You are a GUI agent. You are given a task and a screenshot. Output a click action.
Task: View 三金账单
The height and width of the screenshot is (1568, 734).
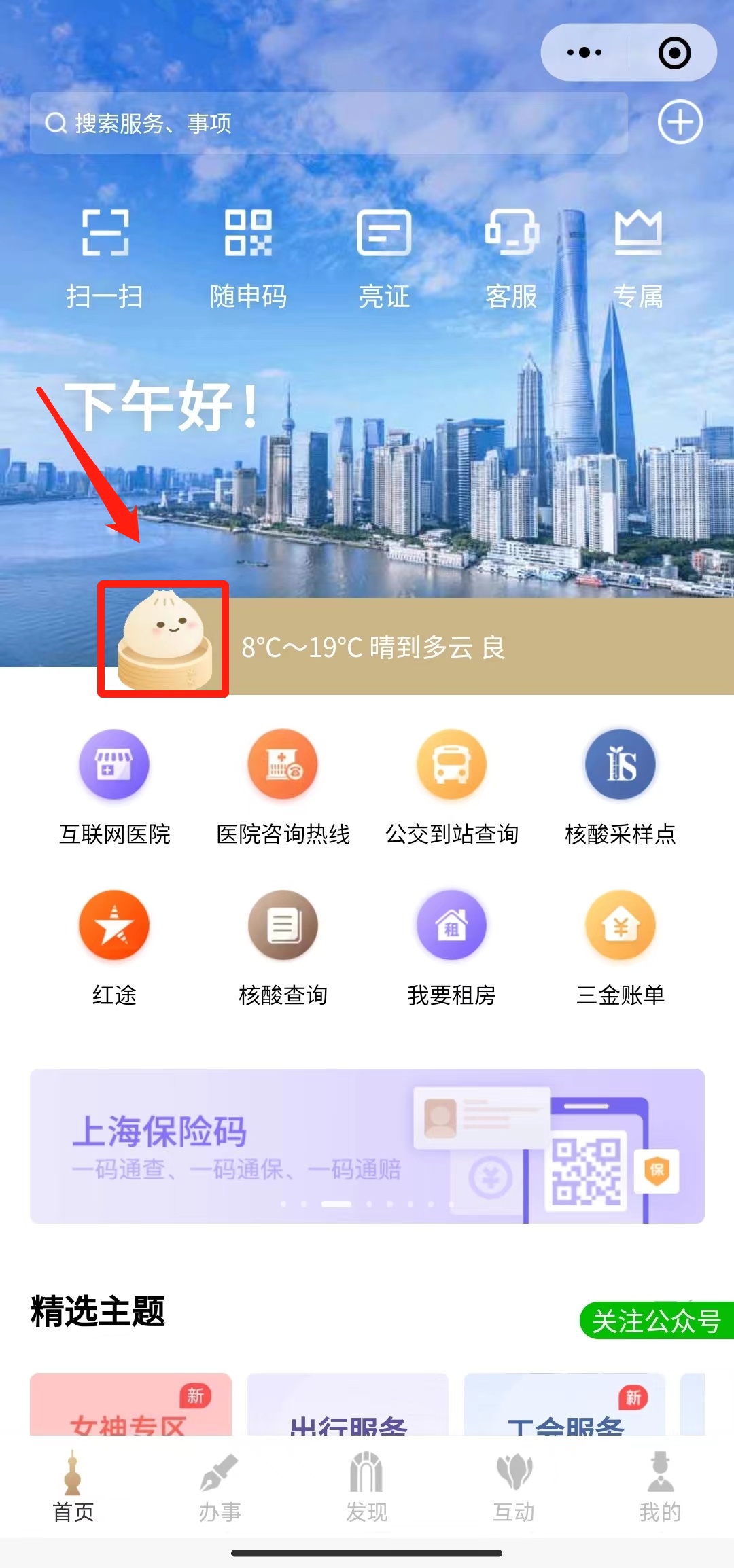point(621,949)
